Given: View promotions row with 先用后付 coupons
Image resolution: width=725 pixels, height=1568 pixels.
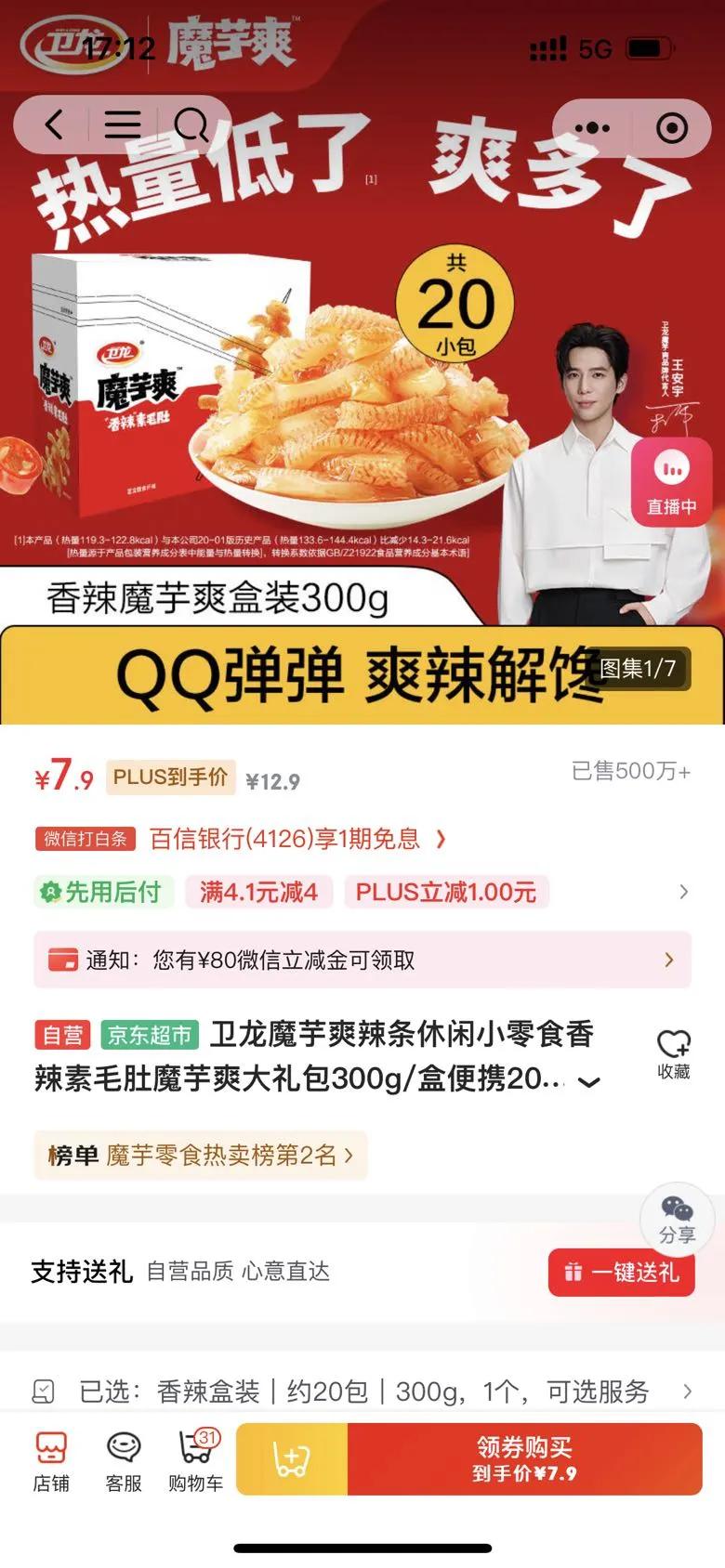Looking at the screenshot, I should click(x=362, y=892).
